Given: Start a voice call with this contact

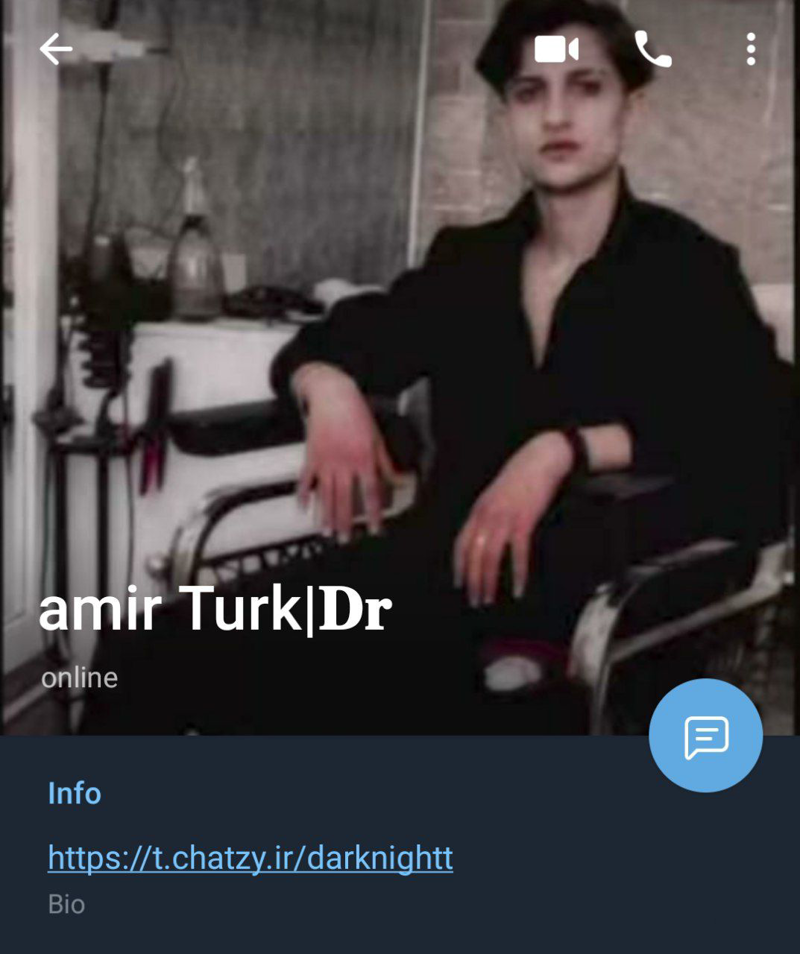Looking at the screenshot, I should (x=653, y=49).
